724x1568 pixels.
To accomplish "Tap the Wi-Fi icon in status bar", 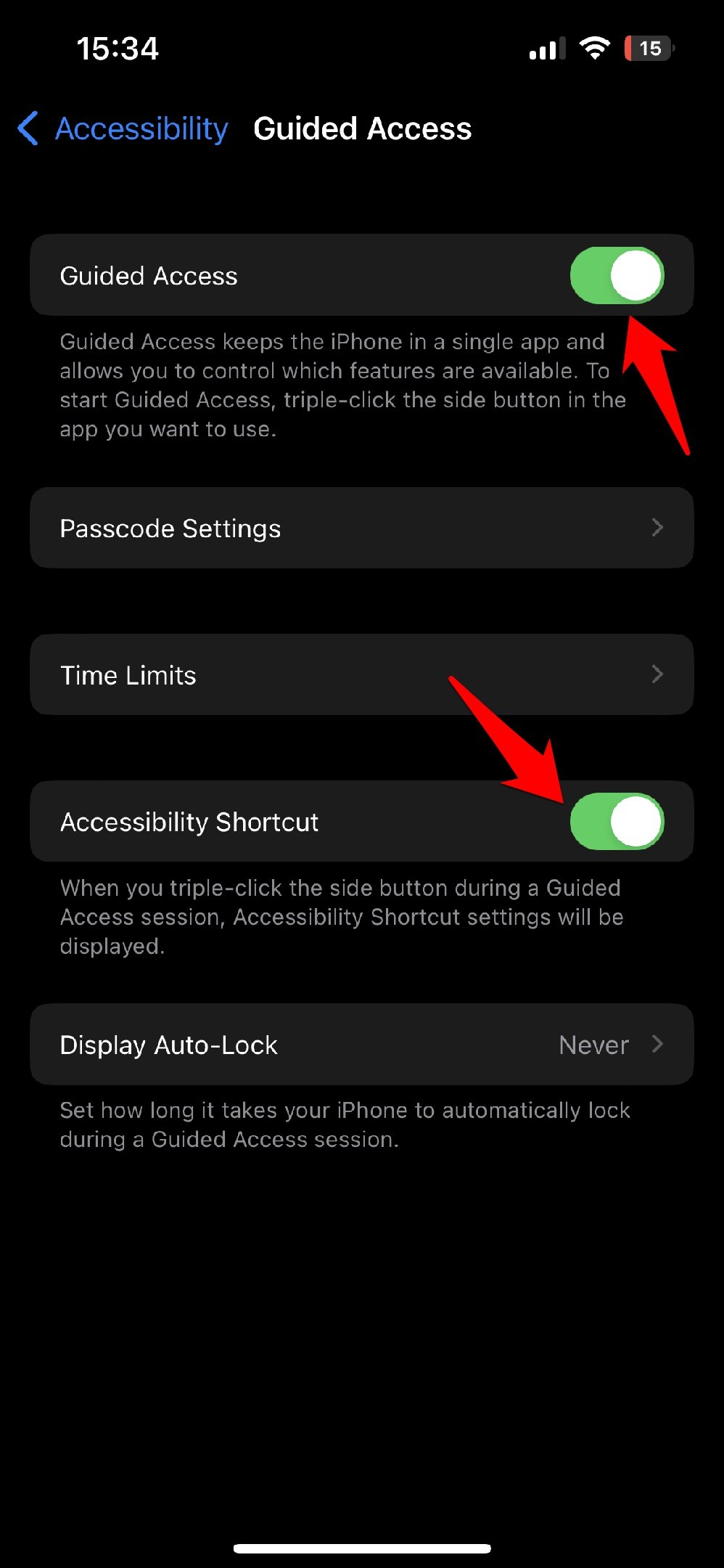I will click(593, 48).
